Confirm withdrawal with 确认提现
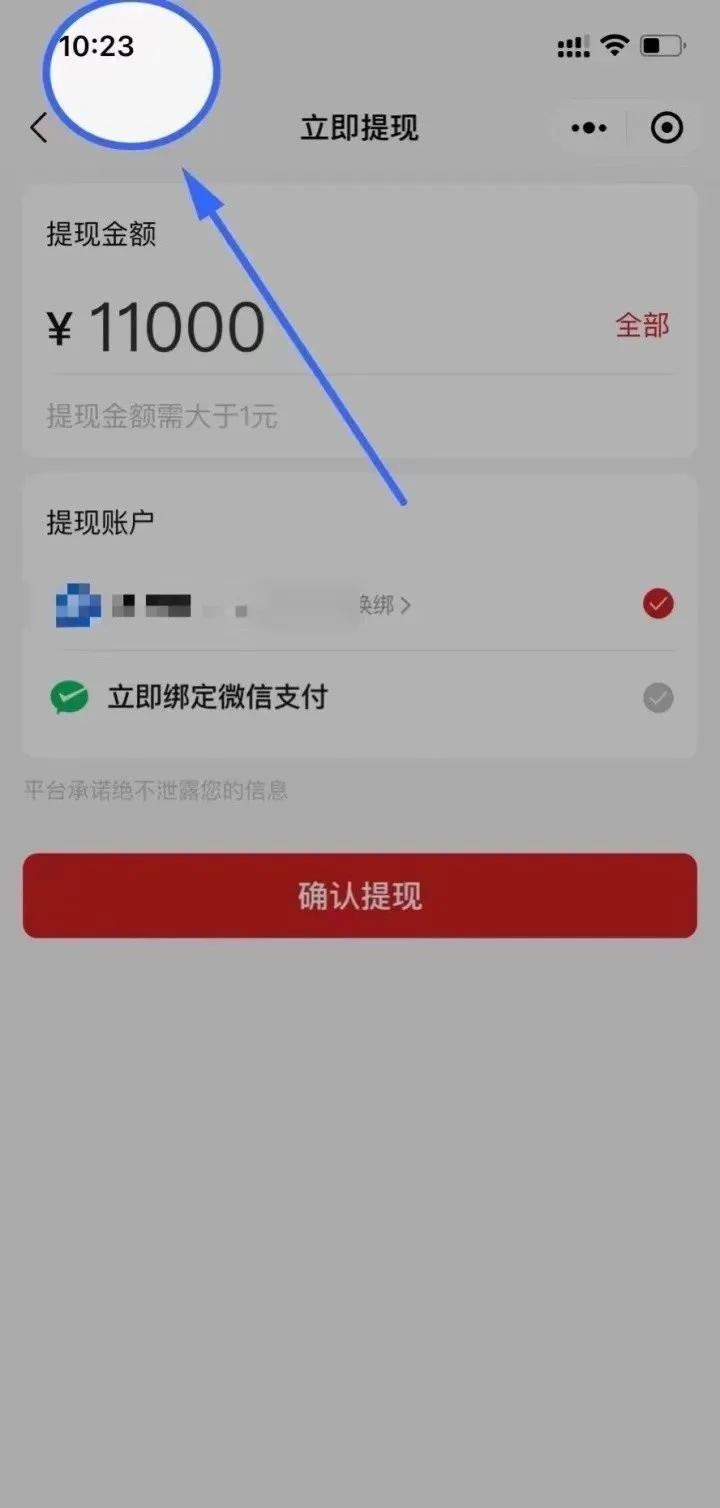Viewport: 720px width, 1508px height. 360,896
